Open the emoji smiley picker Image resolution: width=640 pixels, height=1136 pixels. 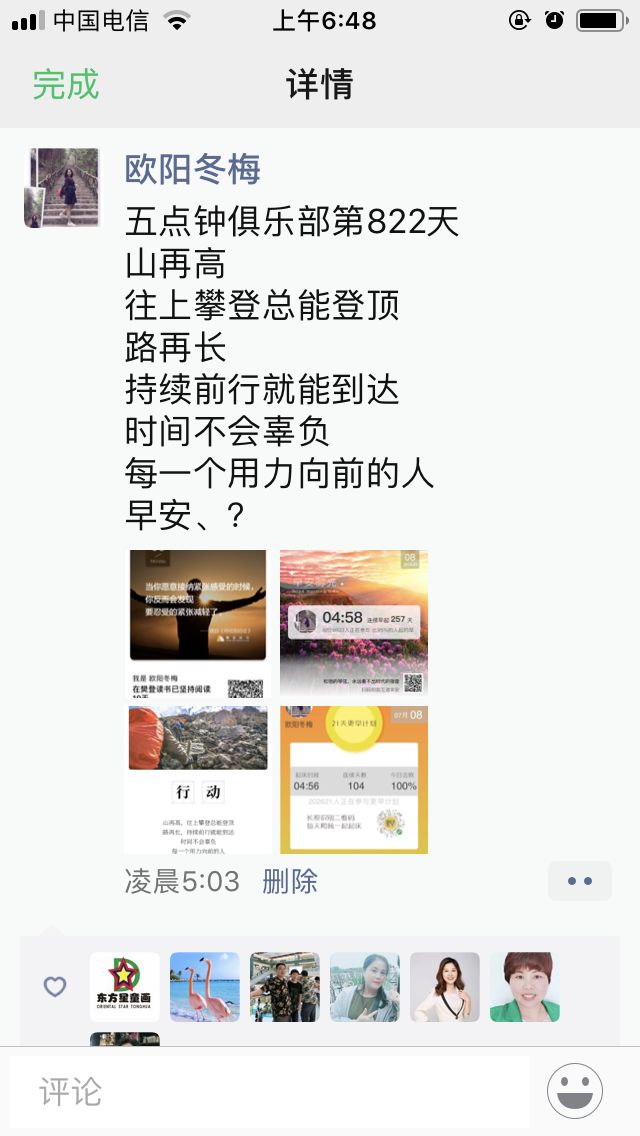tap(575, 1091)
